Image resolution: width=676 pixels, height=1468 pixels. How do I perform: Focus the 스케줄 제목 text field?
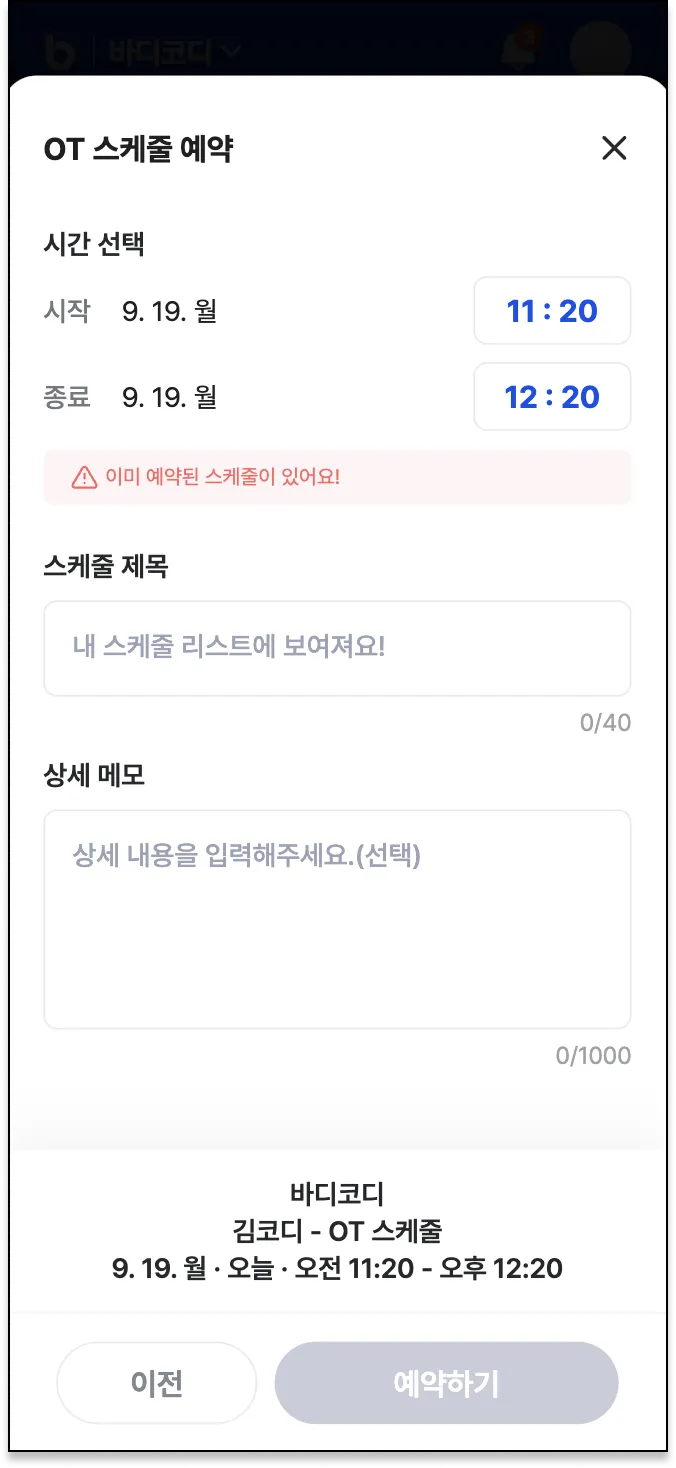(x=337, y=648)
